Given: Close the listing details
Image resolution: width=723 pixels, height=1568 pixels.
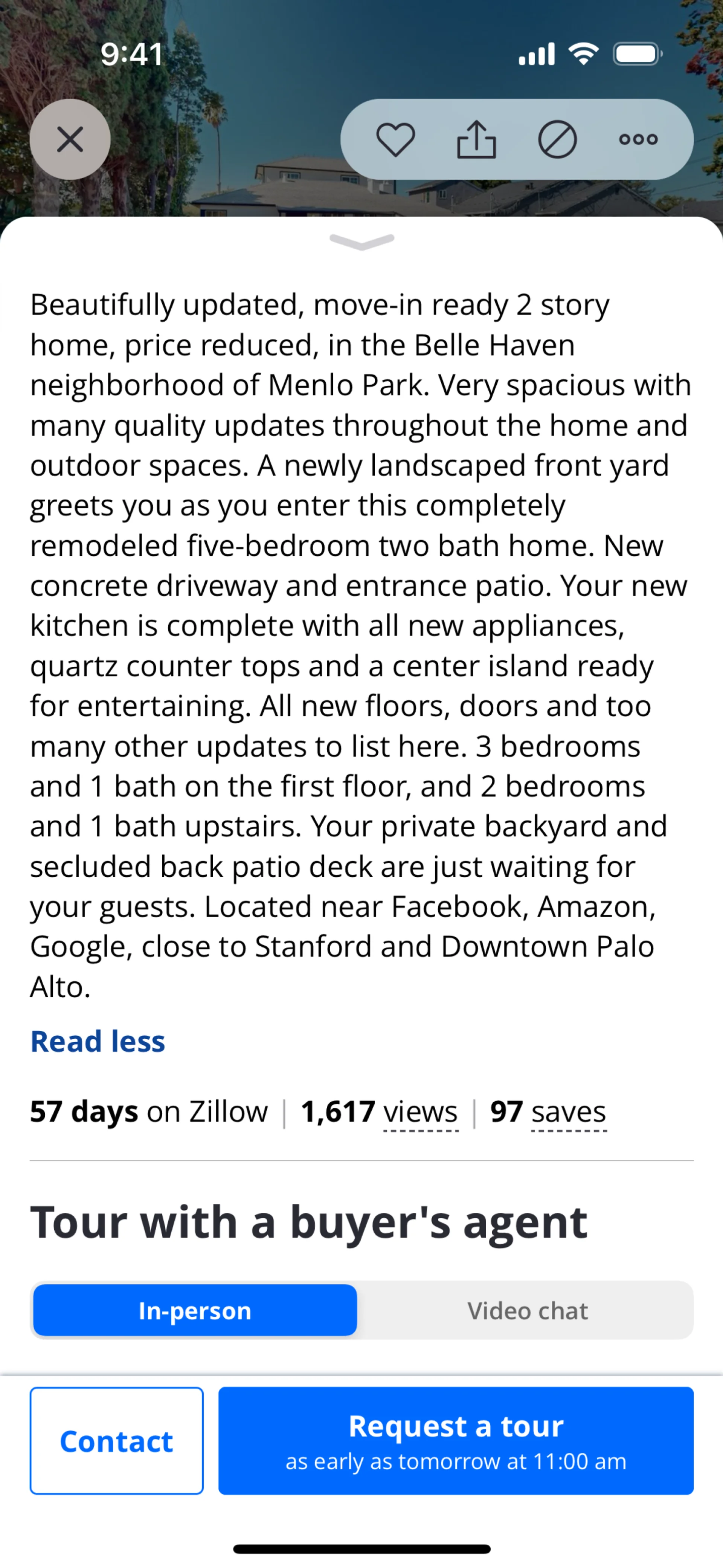Looking at the screenshot, I should pos(70,139).
